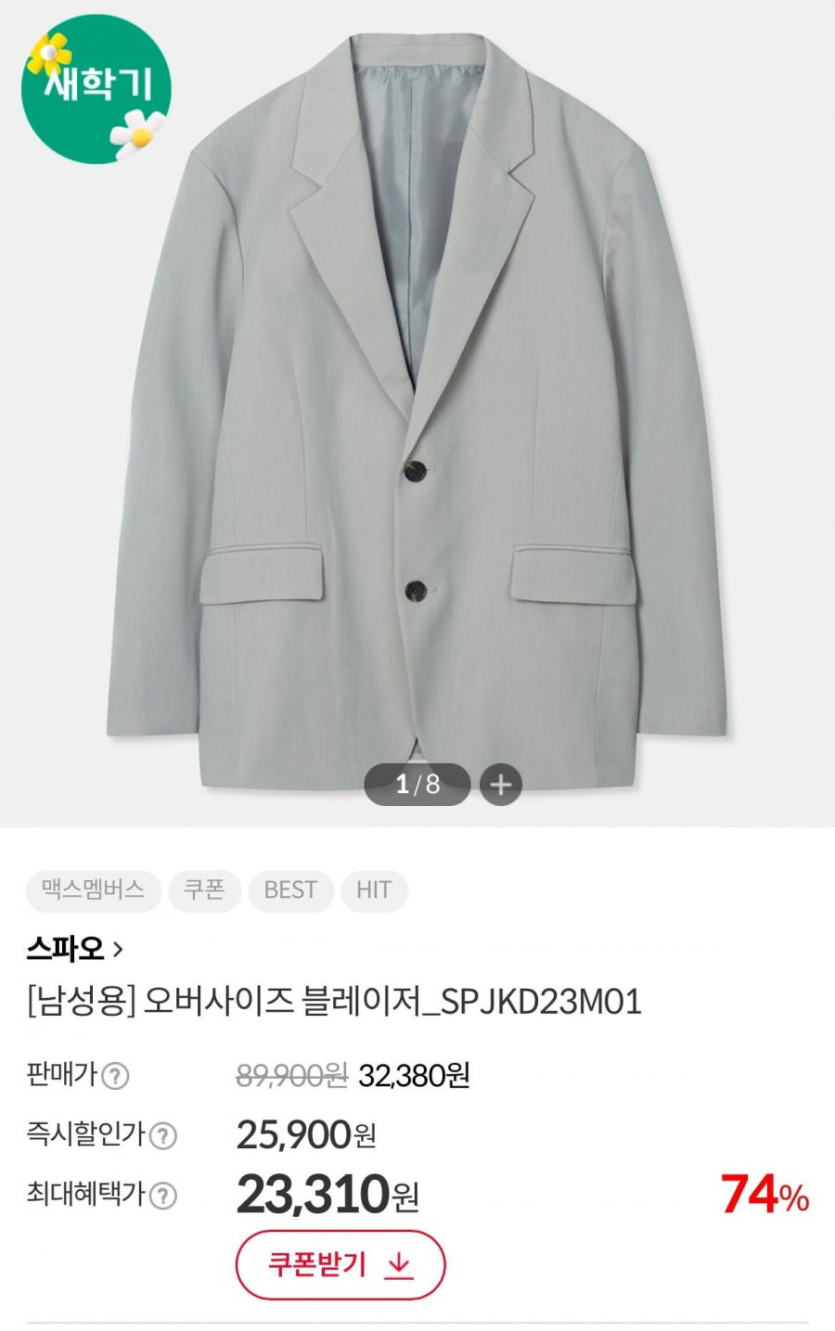Tap the 쿠폰받기 coupon download button
The width and height of the screenshot is (835, 1331).
click(340, 1264)
